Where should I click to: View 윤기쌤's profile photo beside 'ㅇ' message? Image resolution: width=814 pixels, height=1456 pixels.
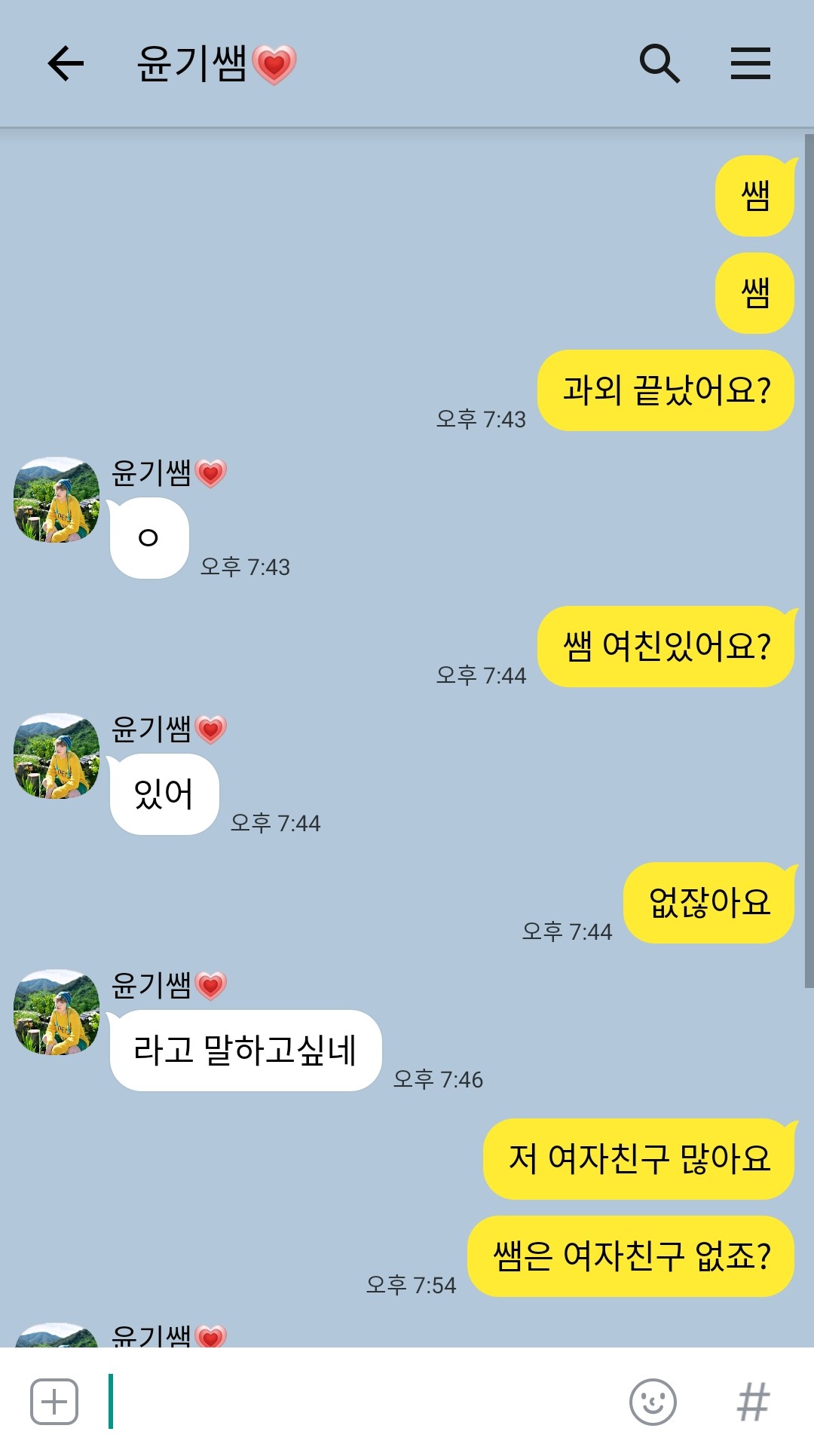tap(57, 500)
